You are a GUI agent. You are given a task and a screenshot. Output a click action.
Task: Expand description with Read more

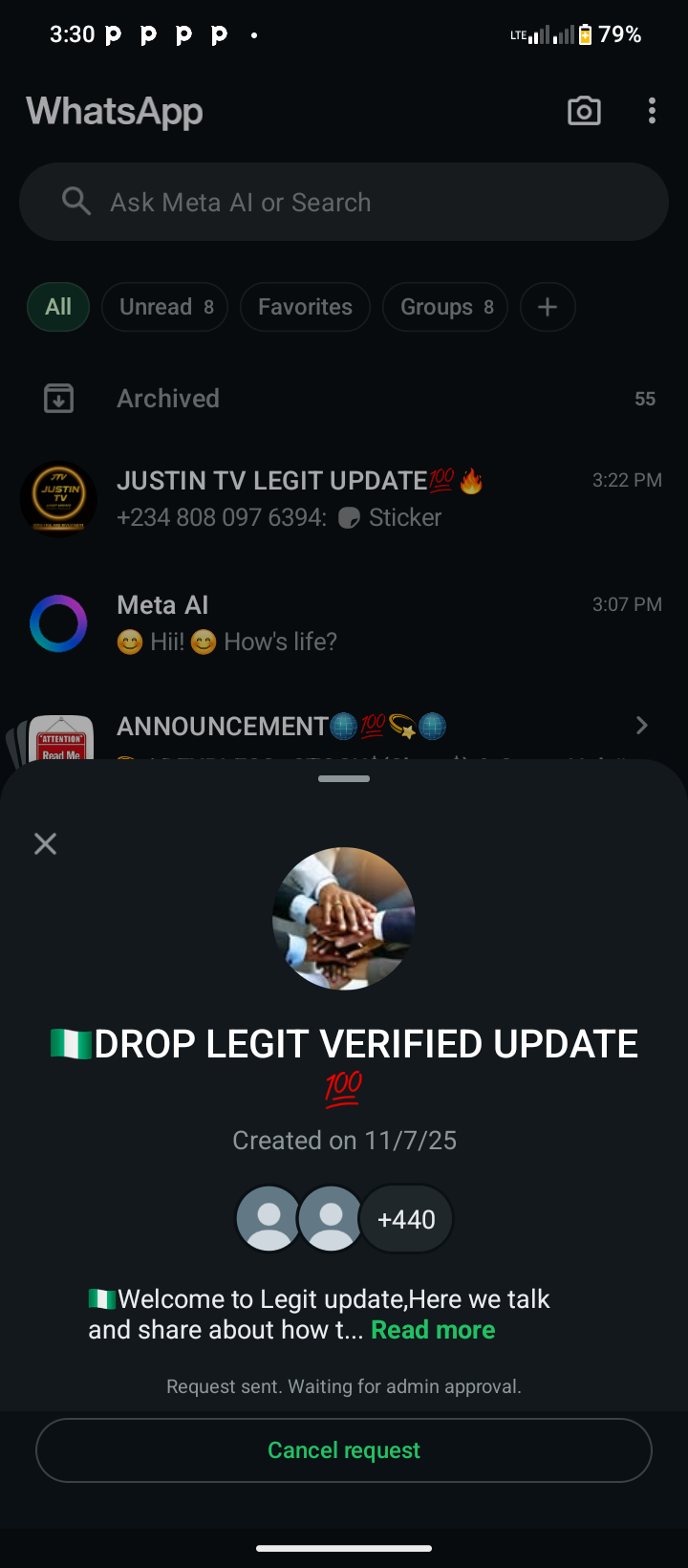click(433, 1330)
